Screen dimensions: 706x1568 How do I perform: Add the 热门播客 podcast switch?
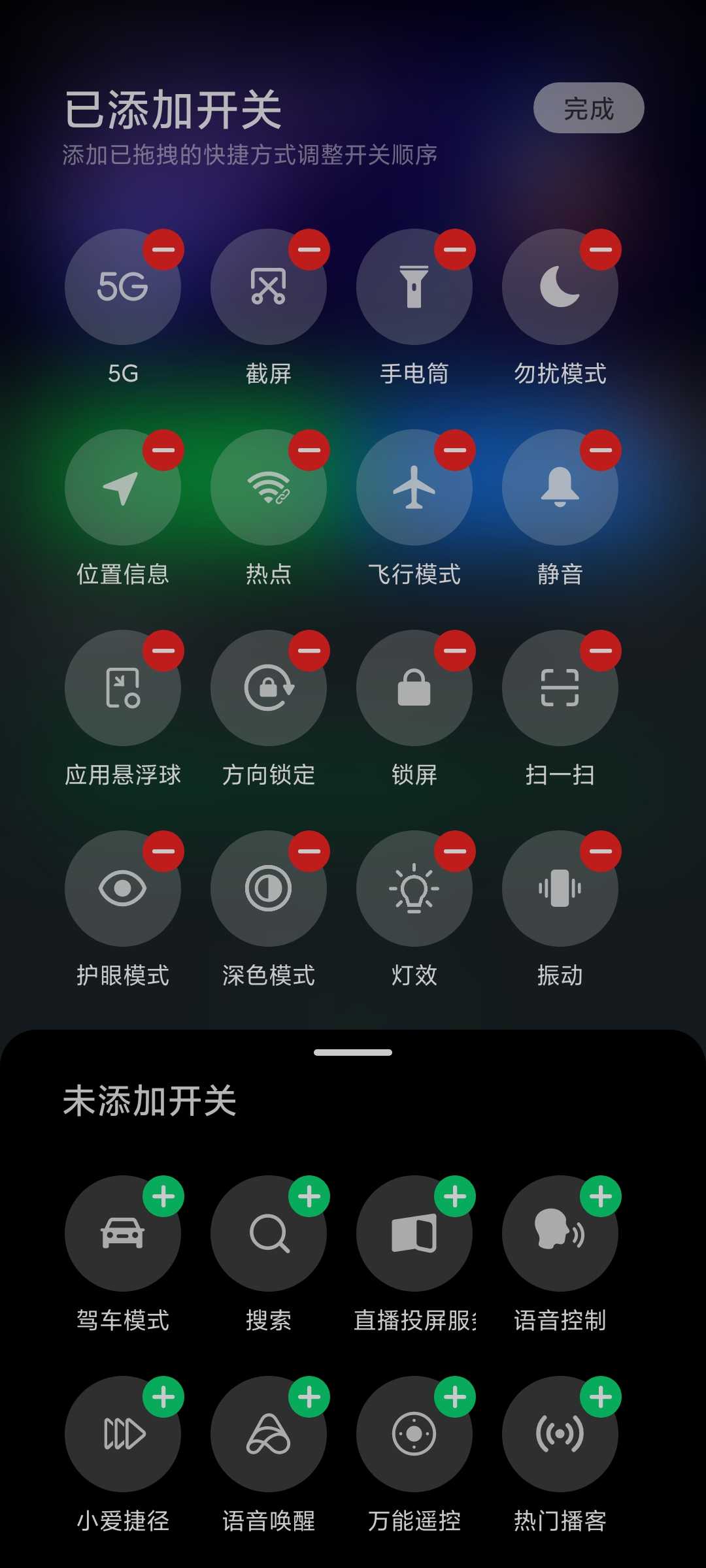click(x=601, y=1397)
